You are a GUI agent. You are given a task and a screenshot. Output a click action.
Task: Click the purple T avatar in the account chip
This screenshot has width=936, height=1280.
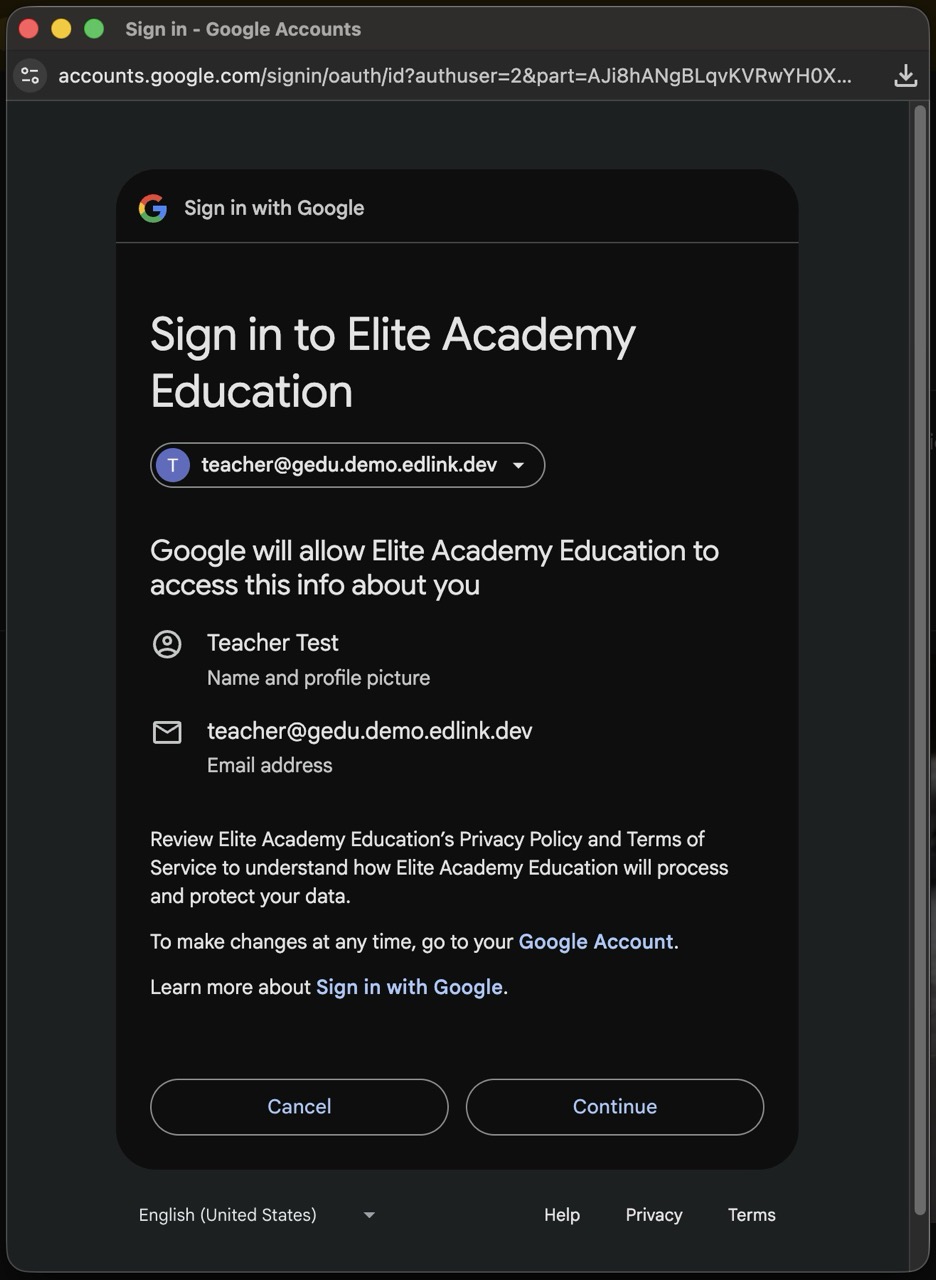point(172,465)
